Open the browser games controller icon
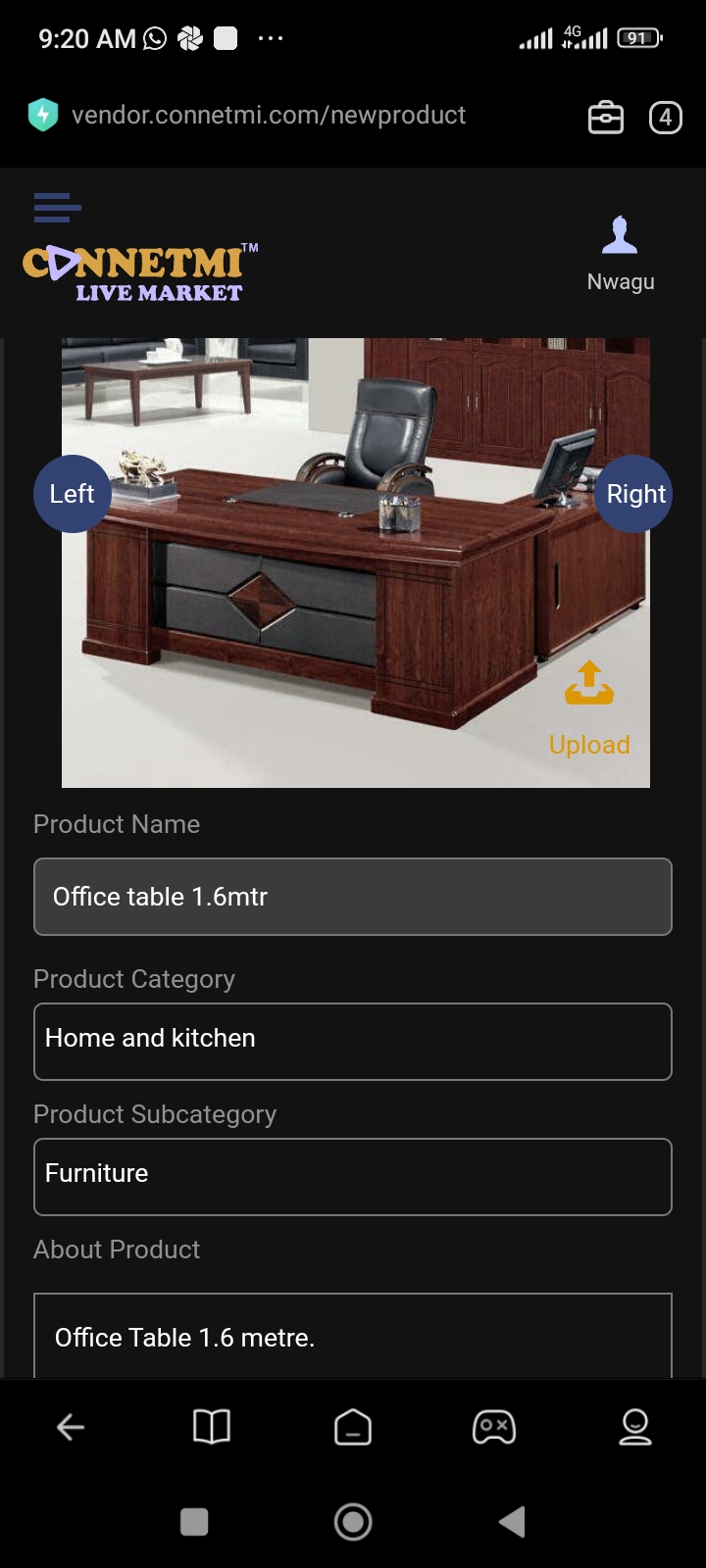This screenshot has height=1568, width=706. coord(494,1428)
